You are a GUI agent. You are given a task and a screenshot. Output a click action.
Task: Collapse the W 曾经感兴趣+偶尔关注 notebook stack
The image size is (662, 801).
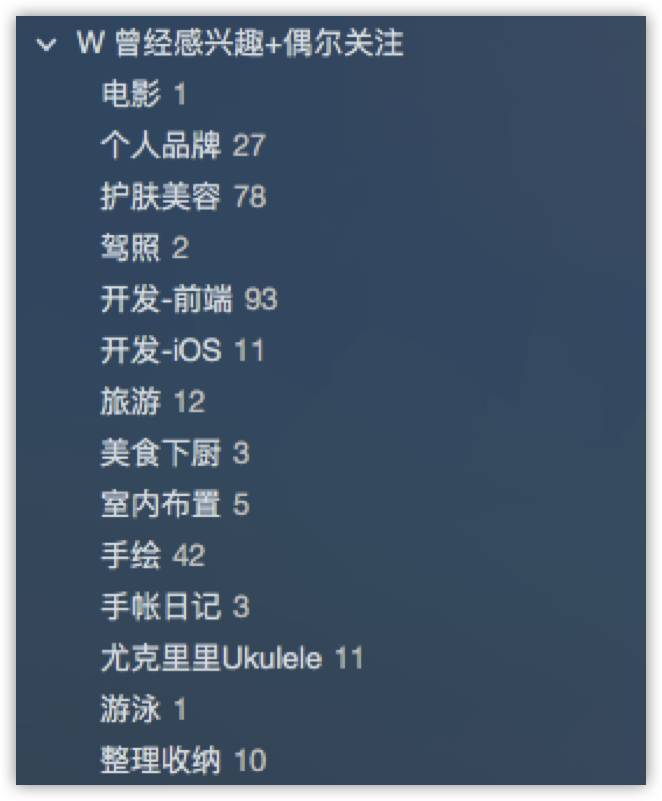tap(46, 44)
